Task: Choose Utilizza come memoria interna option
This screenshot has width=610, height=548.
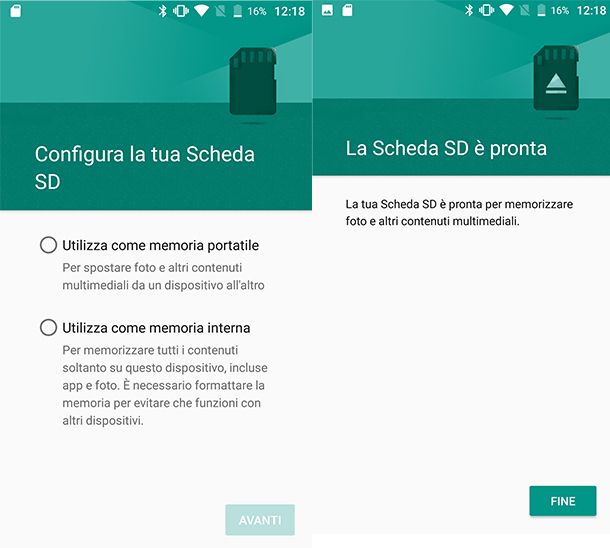Action: click(48, 327)
